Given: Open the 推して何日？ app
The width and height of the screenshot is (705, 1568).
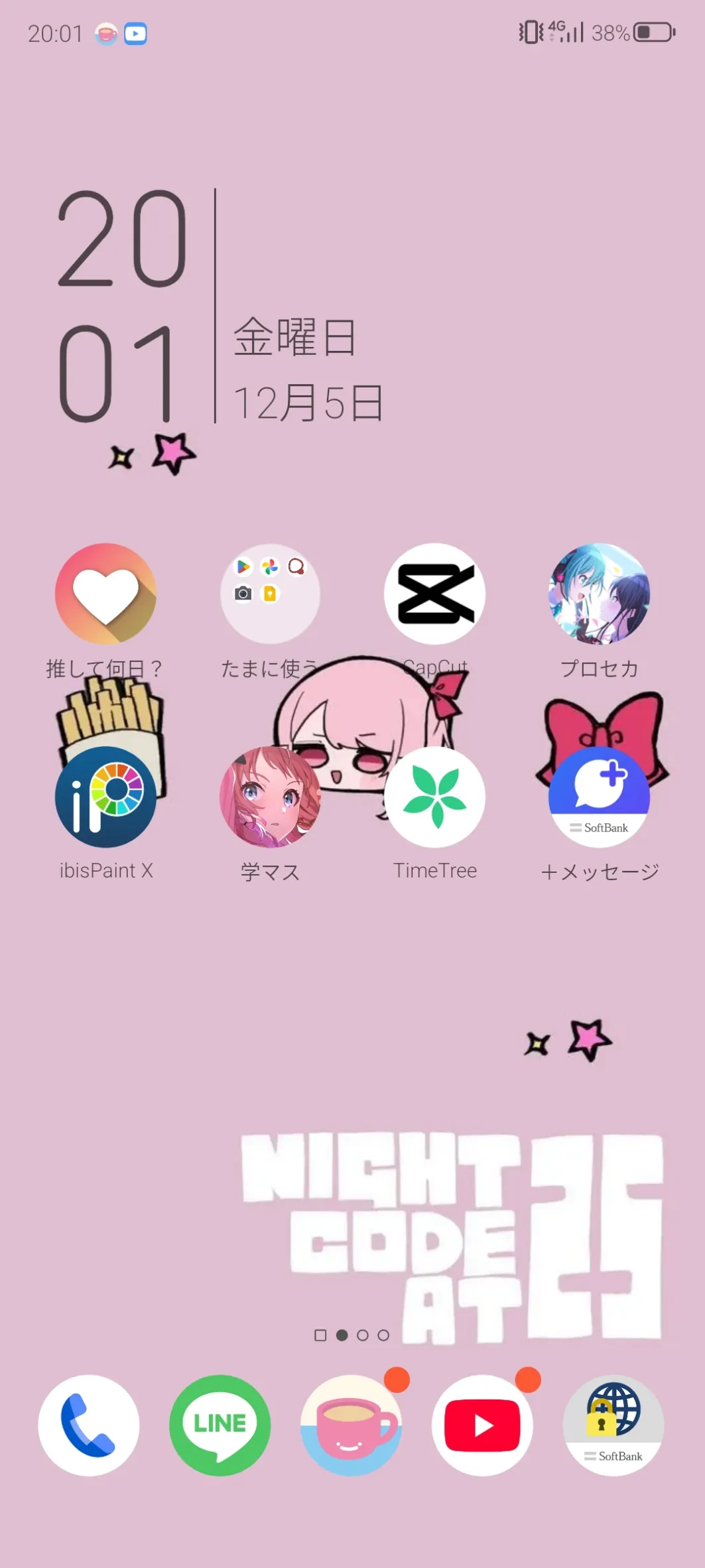Looking at the screenshot, I should [x=105, y=594].
